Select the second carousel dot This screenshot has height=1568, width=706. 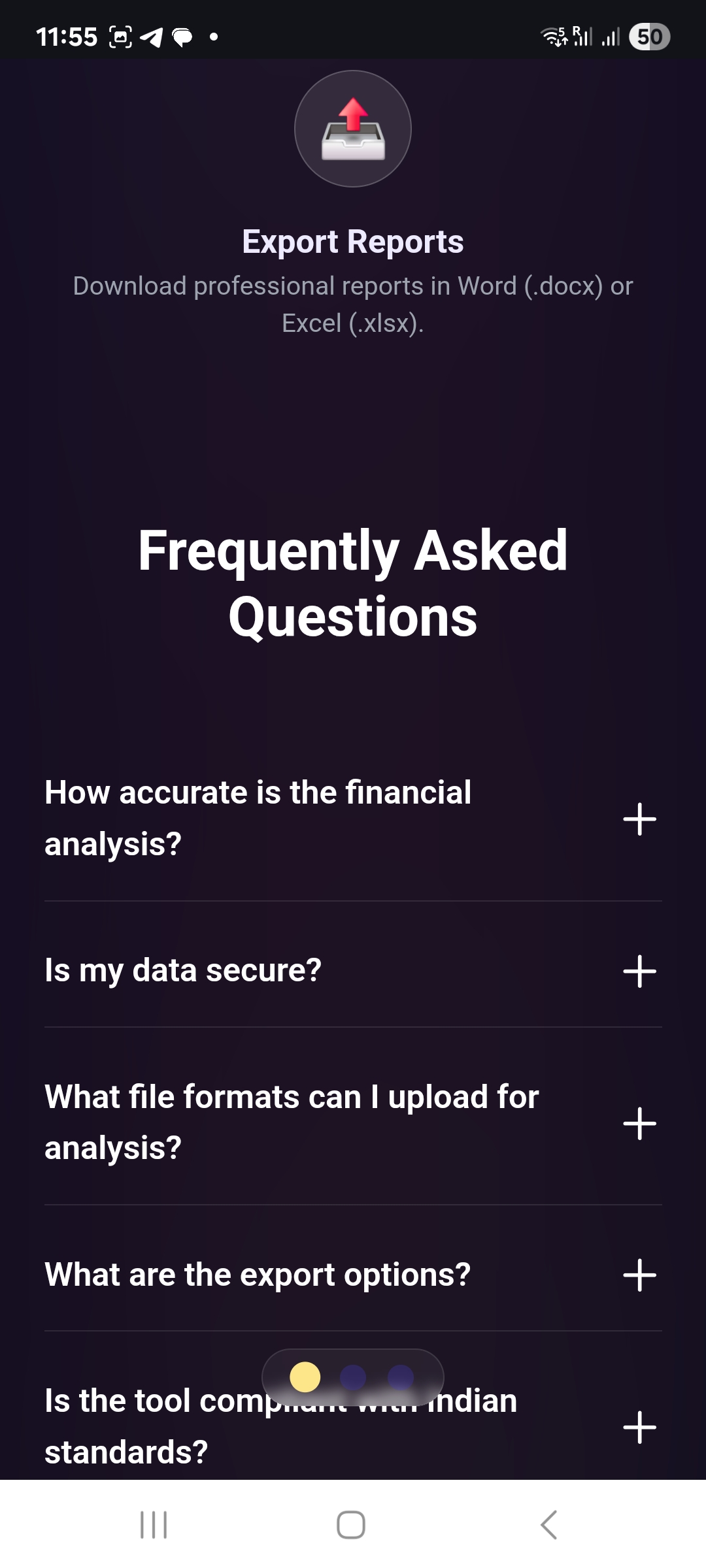352,1377
